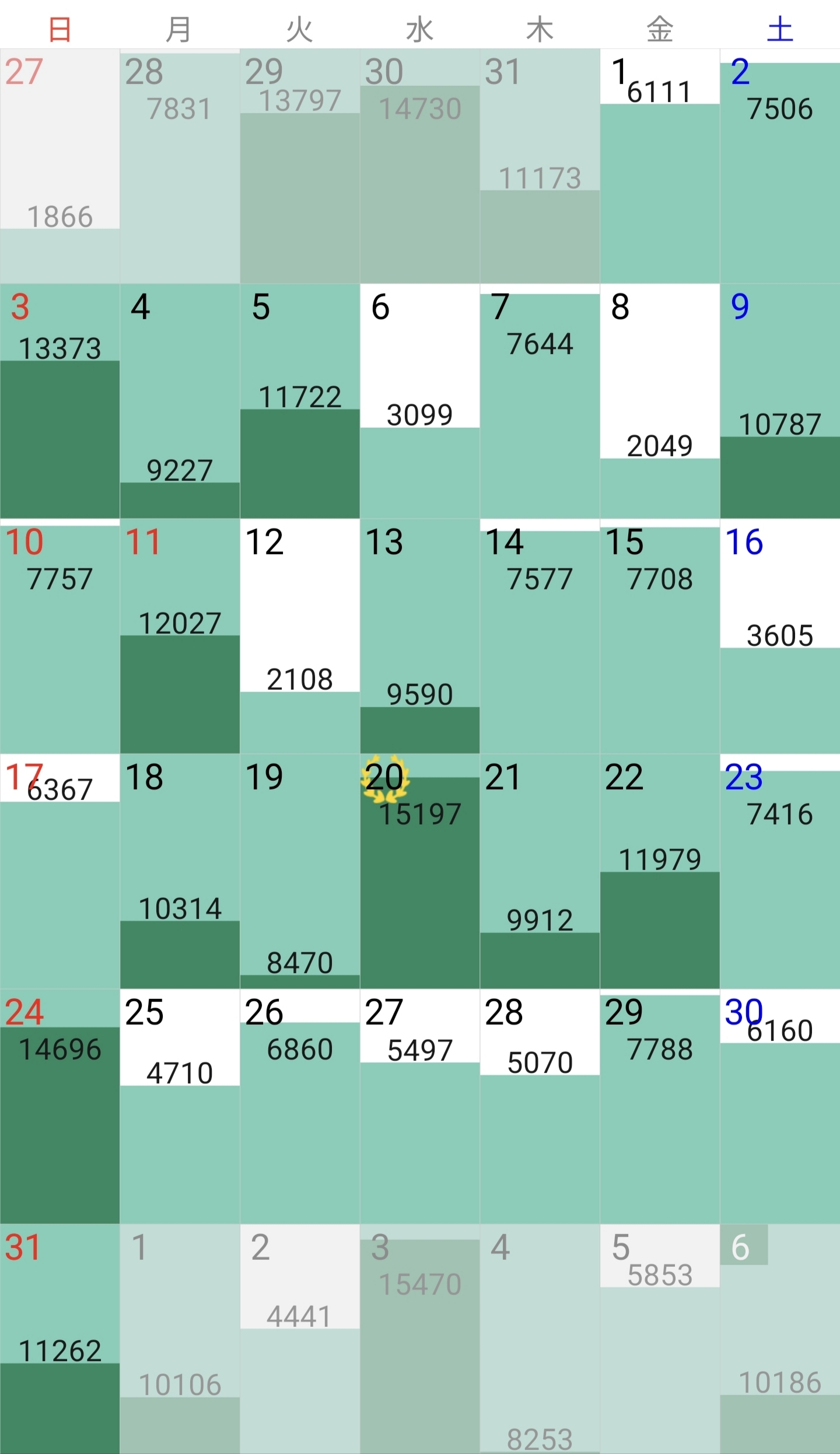View day 14 with 7577 steps
This screenshot has width=840, height=1454.
[x=540, y=636]
